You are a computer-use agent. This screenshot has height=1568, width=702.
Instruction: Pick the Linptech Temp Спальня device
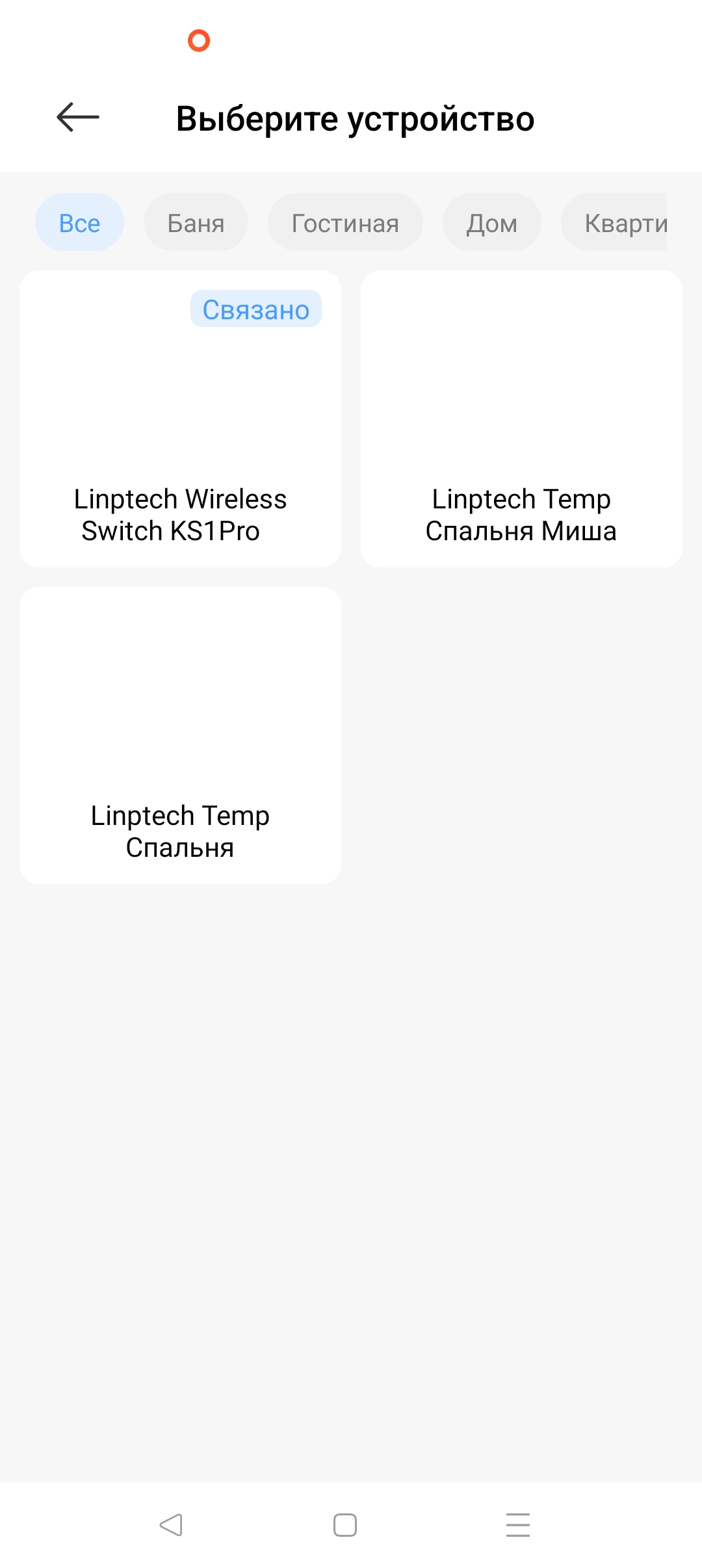click(x=180, y=735)
